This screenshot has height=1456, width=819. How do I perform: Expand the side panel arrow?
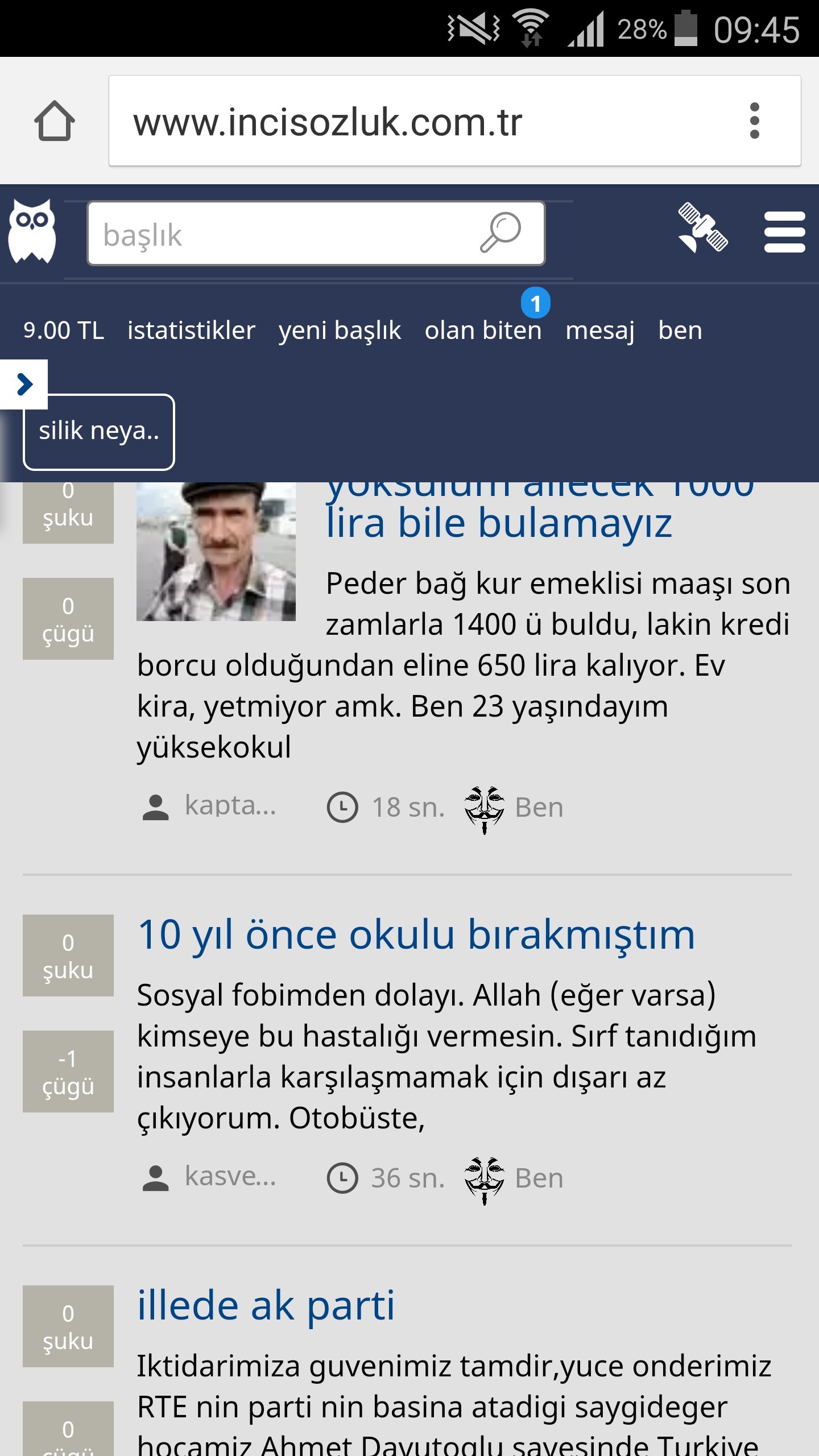(24, 384)
